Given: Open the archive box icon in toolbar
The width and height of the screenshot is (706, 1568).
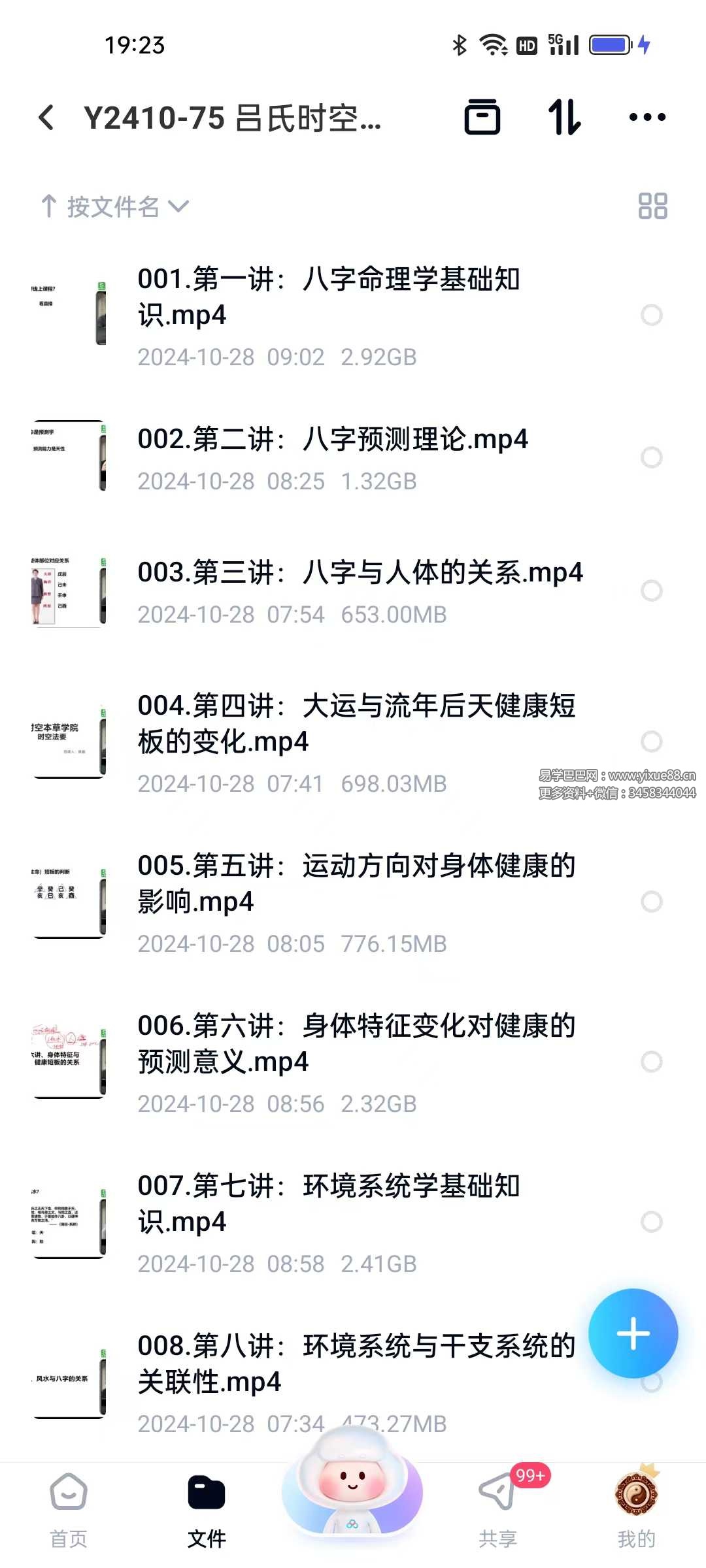Looking at the screenshot, I should [x=482, y=118].
